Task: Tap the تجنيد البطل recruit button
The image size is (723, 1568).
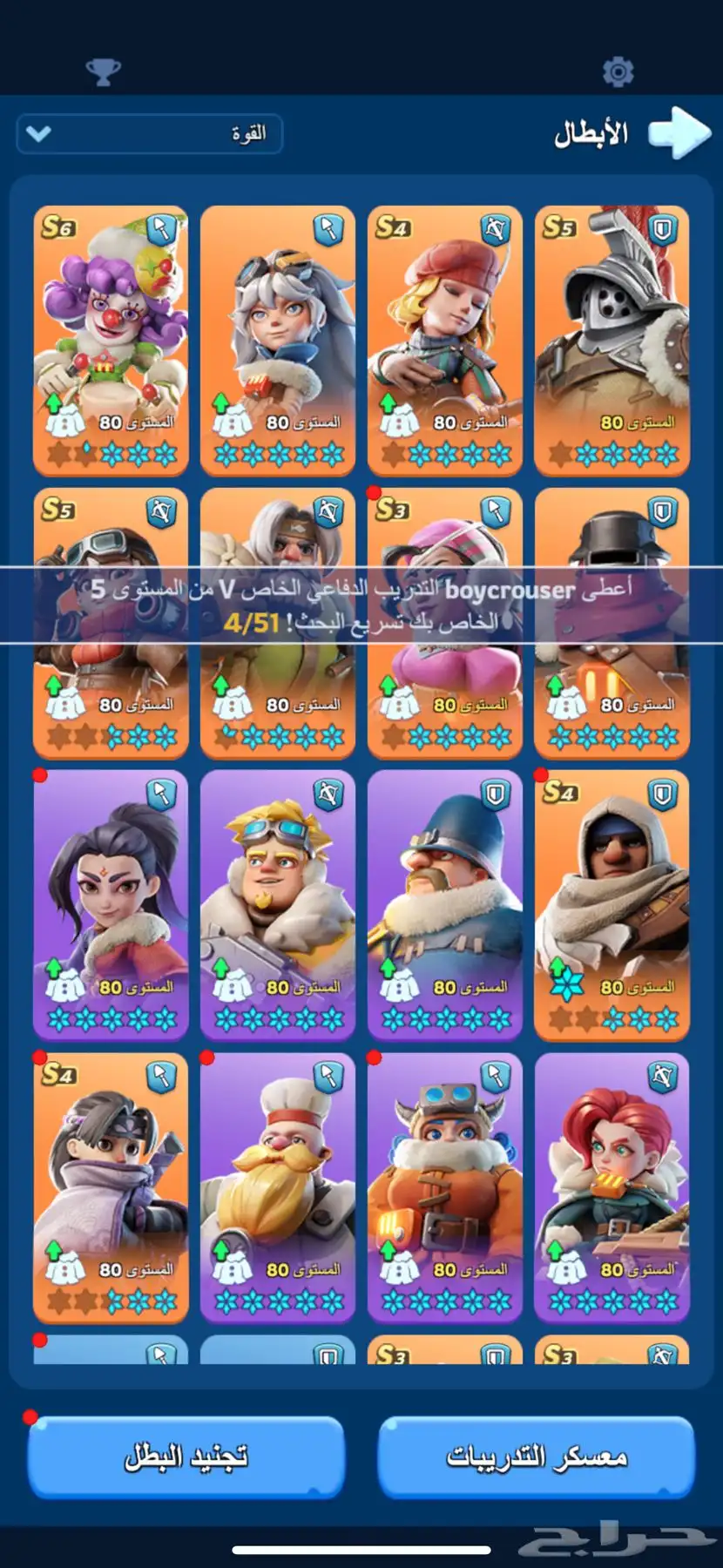Action: 186,1456
